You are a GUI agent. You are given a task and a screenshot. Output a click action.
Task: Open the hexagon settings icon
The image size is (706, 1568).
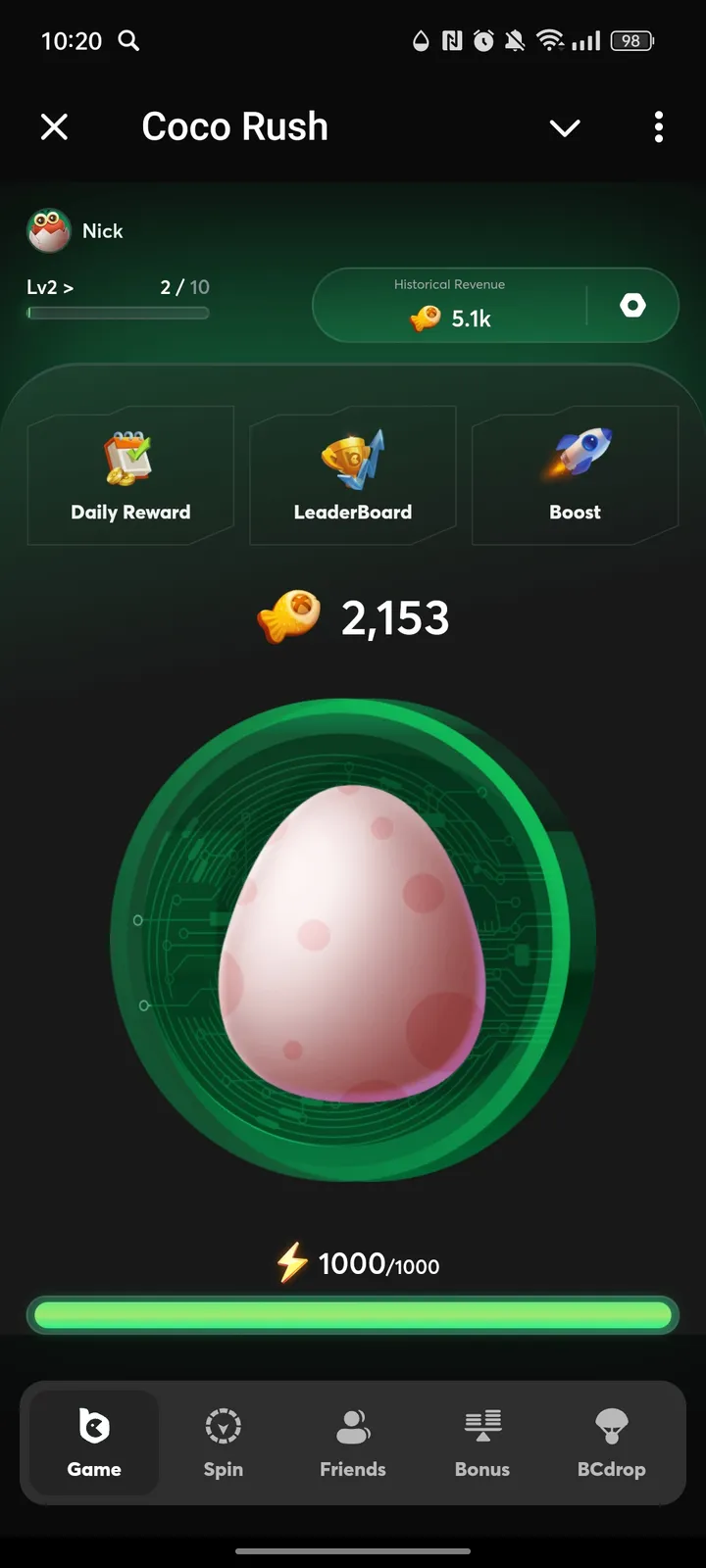(x=632, y=306)
